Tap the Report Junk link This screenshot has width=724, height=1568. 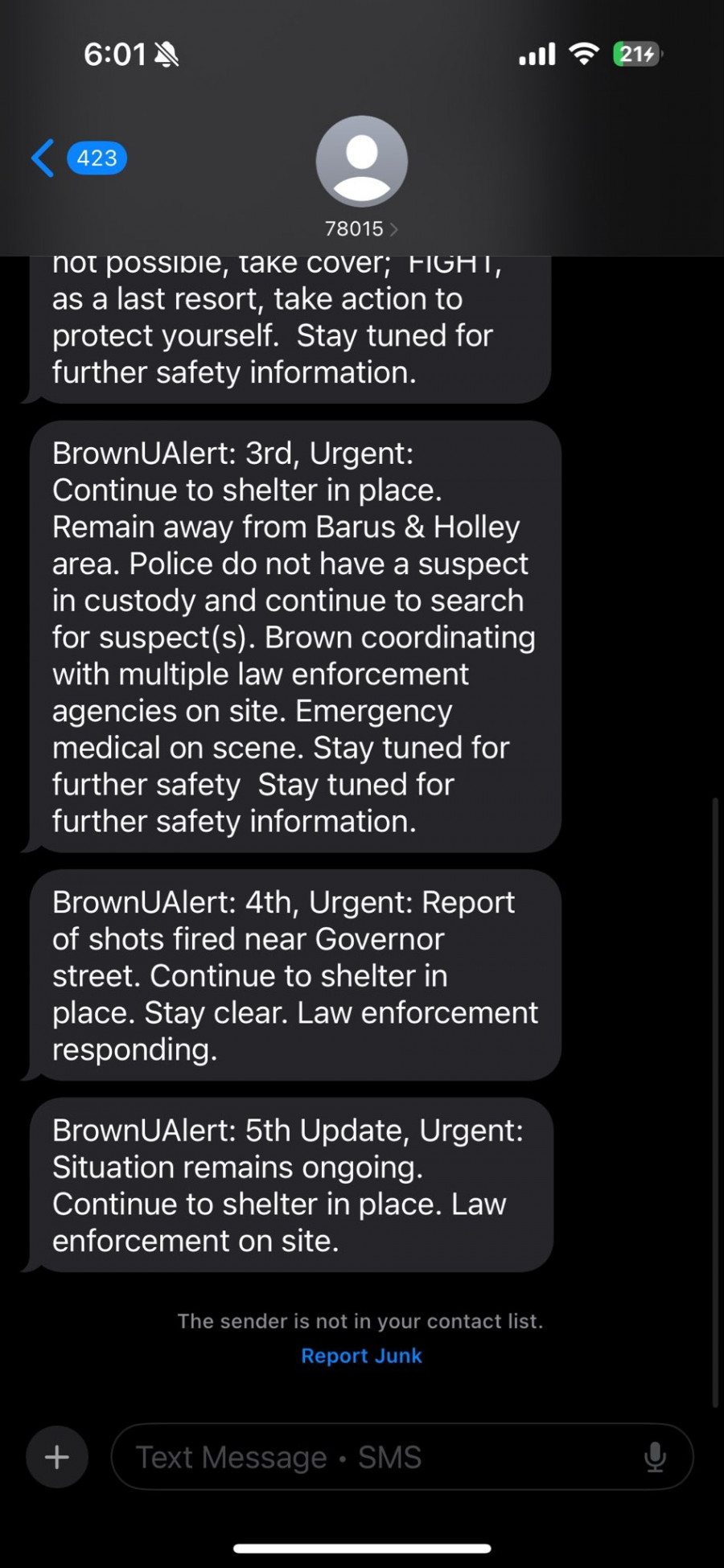click(x=361, y=1356)
